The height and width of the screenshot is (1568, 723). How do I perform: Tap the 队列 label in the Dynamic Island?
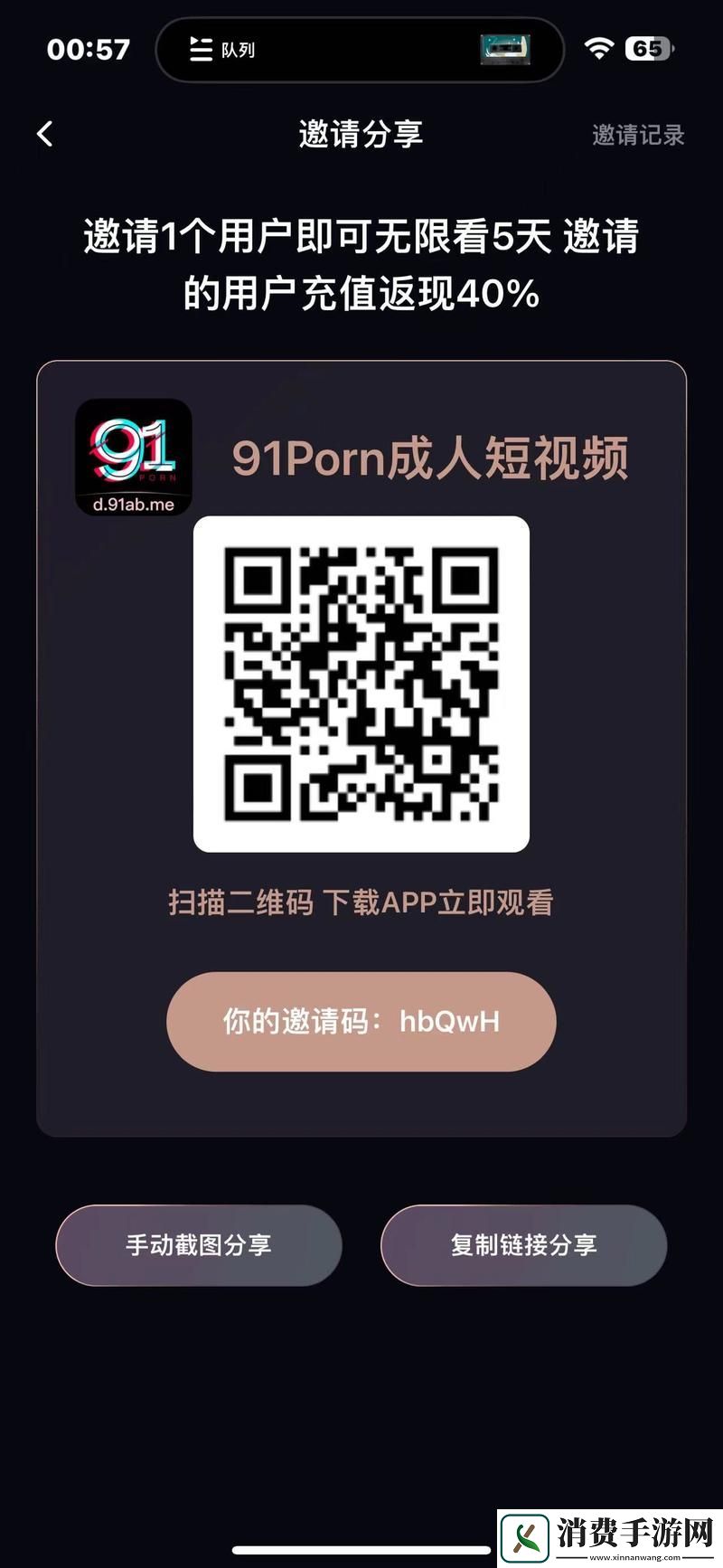click(x=237, y=50)
